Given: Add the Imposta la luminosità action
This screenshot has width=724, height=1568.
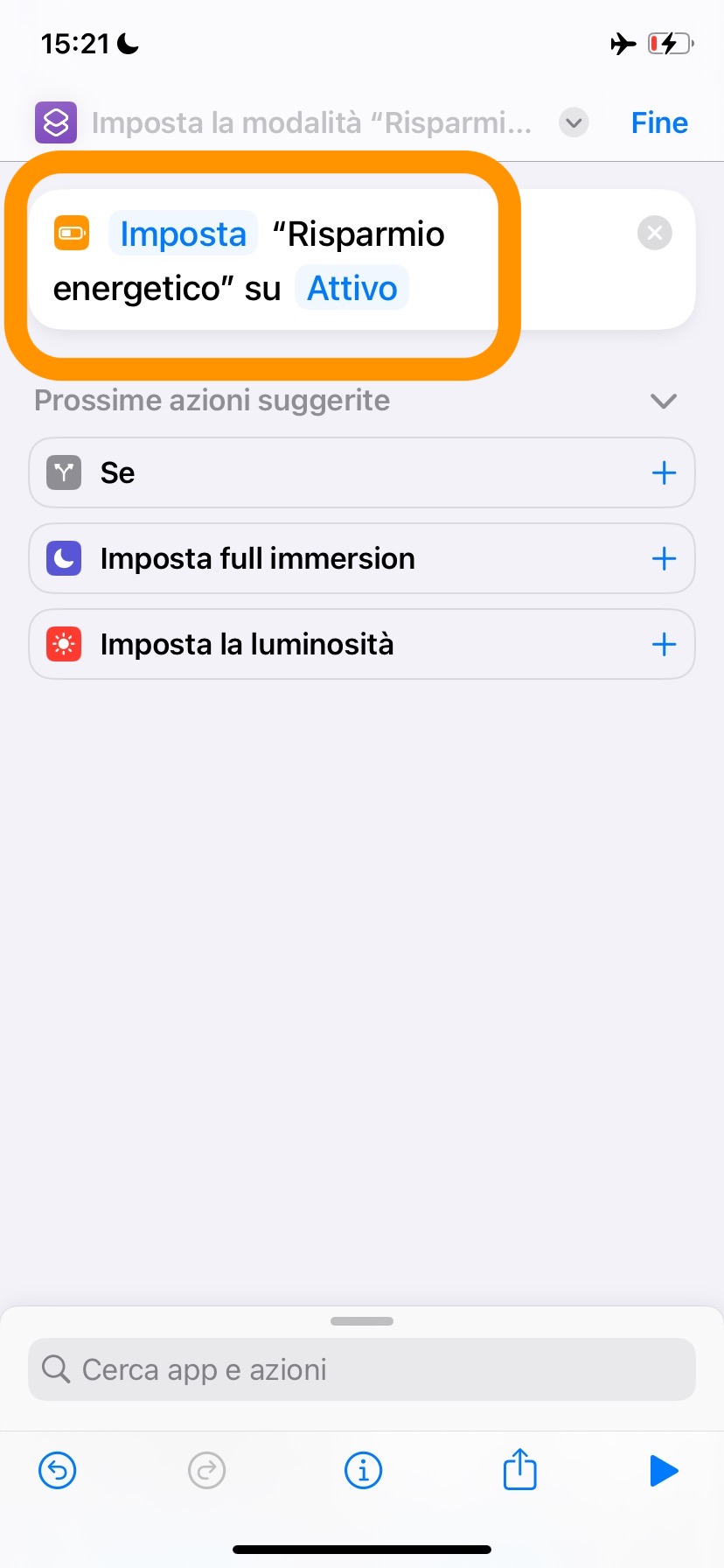Looking at the screenshot, I should click(664, 645).
